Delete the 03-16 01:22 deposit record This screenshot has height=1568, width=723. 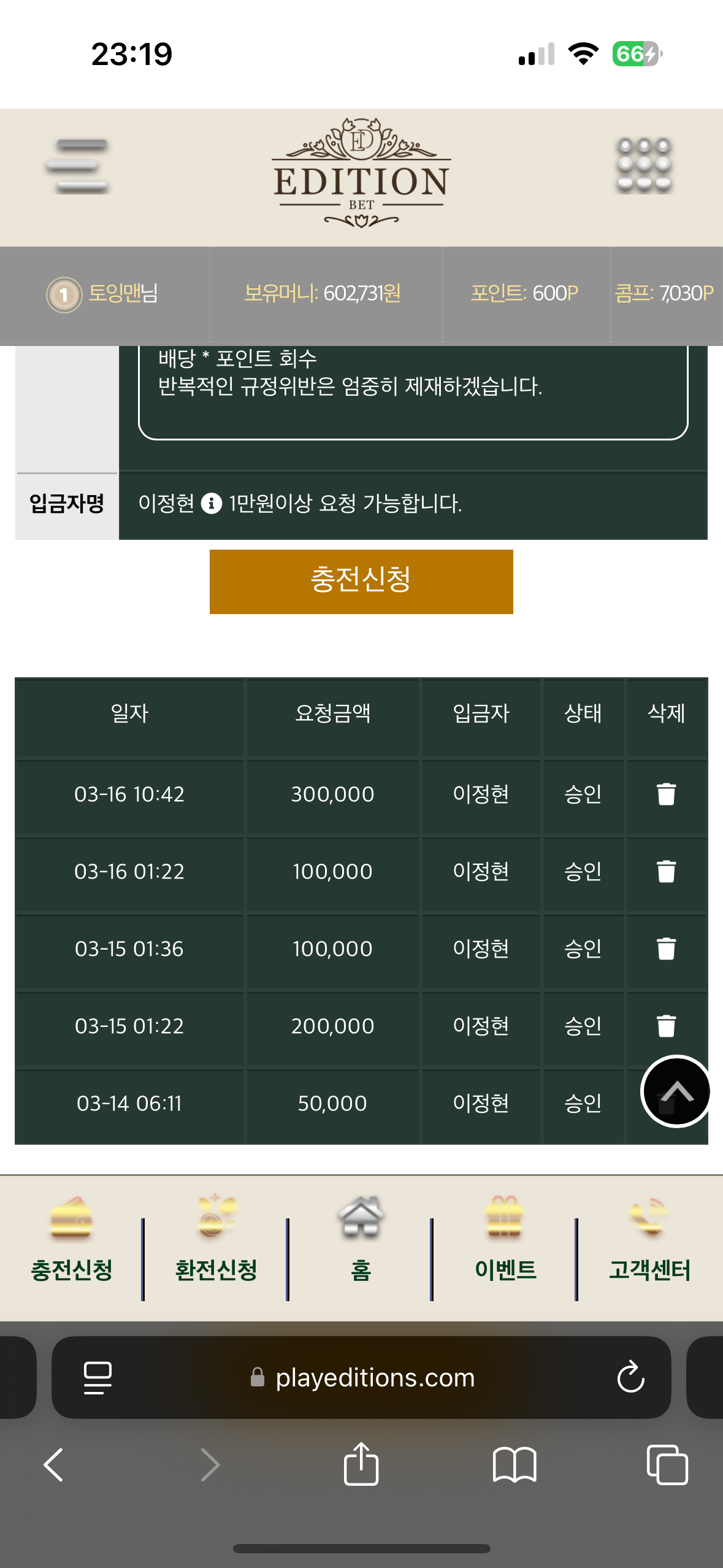666,871
